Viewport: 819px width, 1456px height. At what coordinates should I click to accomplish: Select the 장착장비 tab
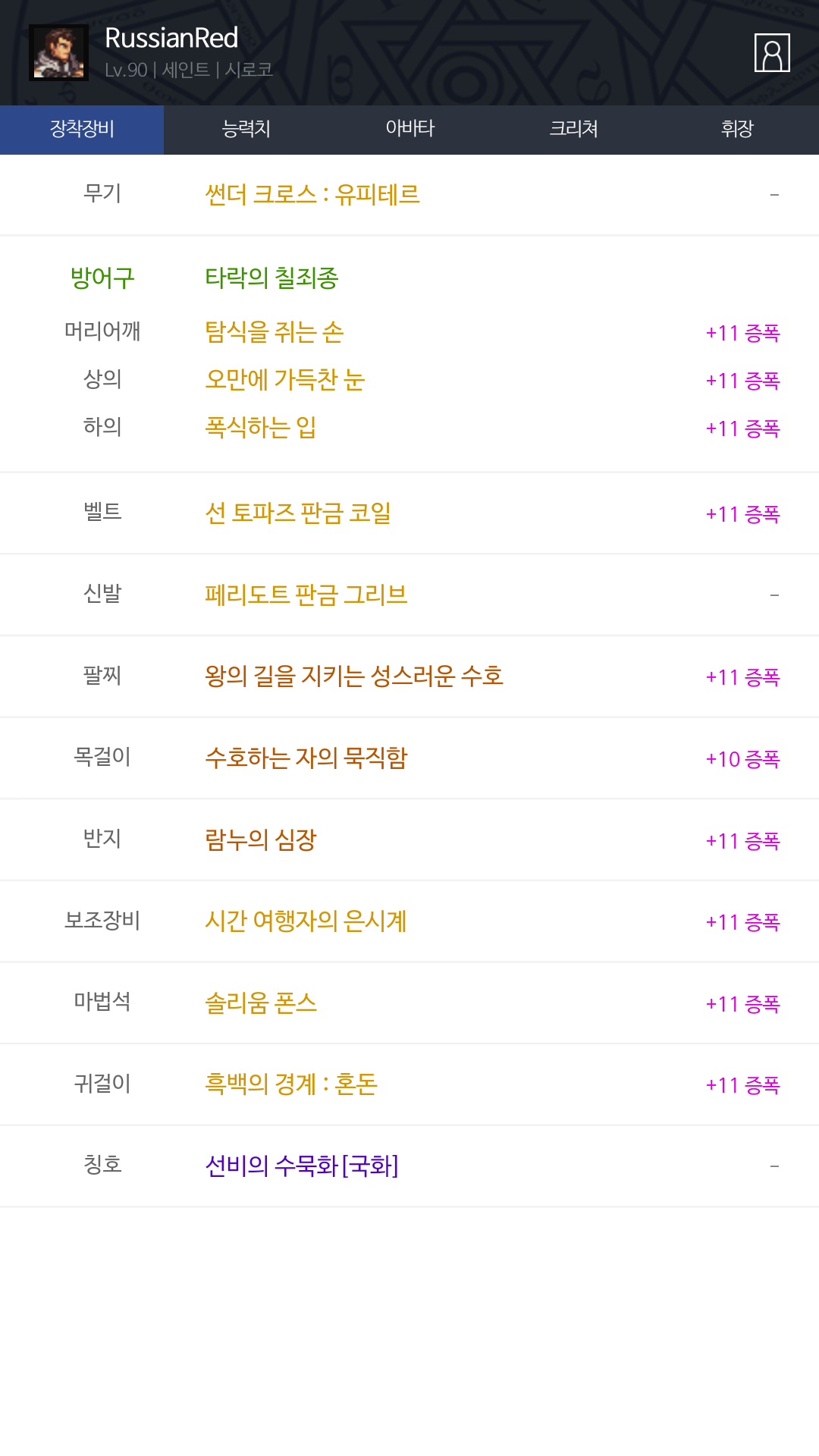pos(82,130)
